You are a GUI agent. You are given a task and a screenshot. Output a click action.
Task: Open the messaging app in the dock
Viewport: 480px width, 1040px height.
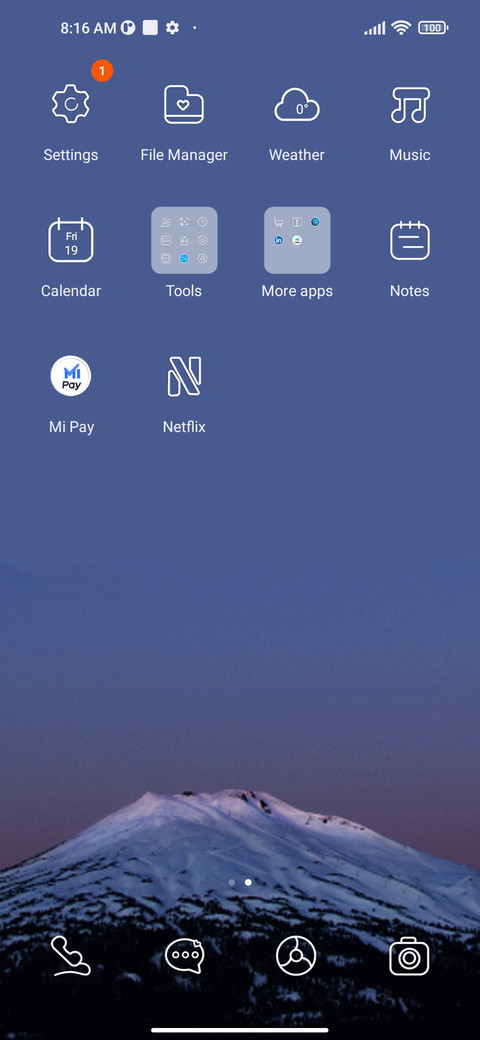pos(184,956)
